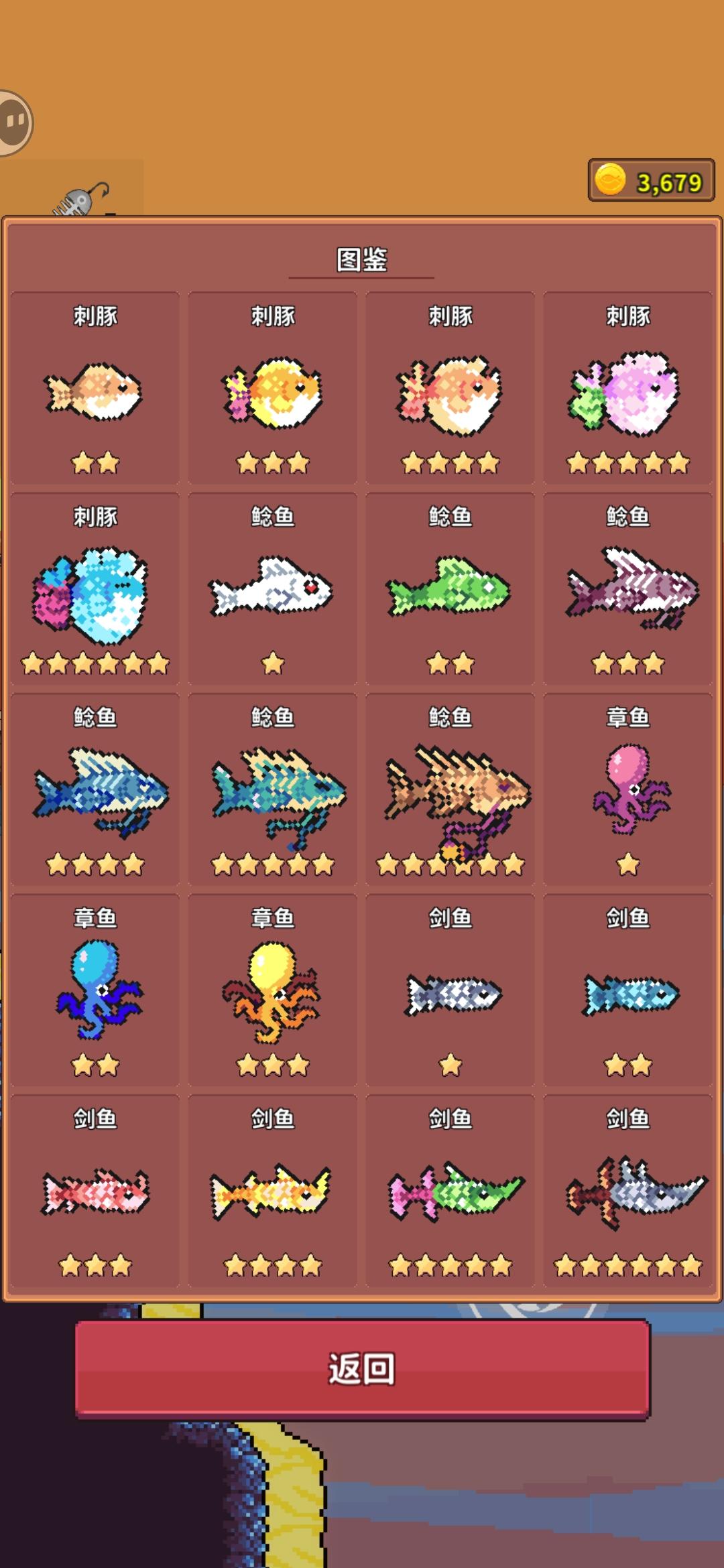View the three-star yellow 章鱼 card
The height and width of the screenshot is (1568, 724).
pos(272,990)
